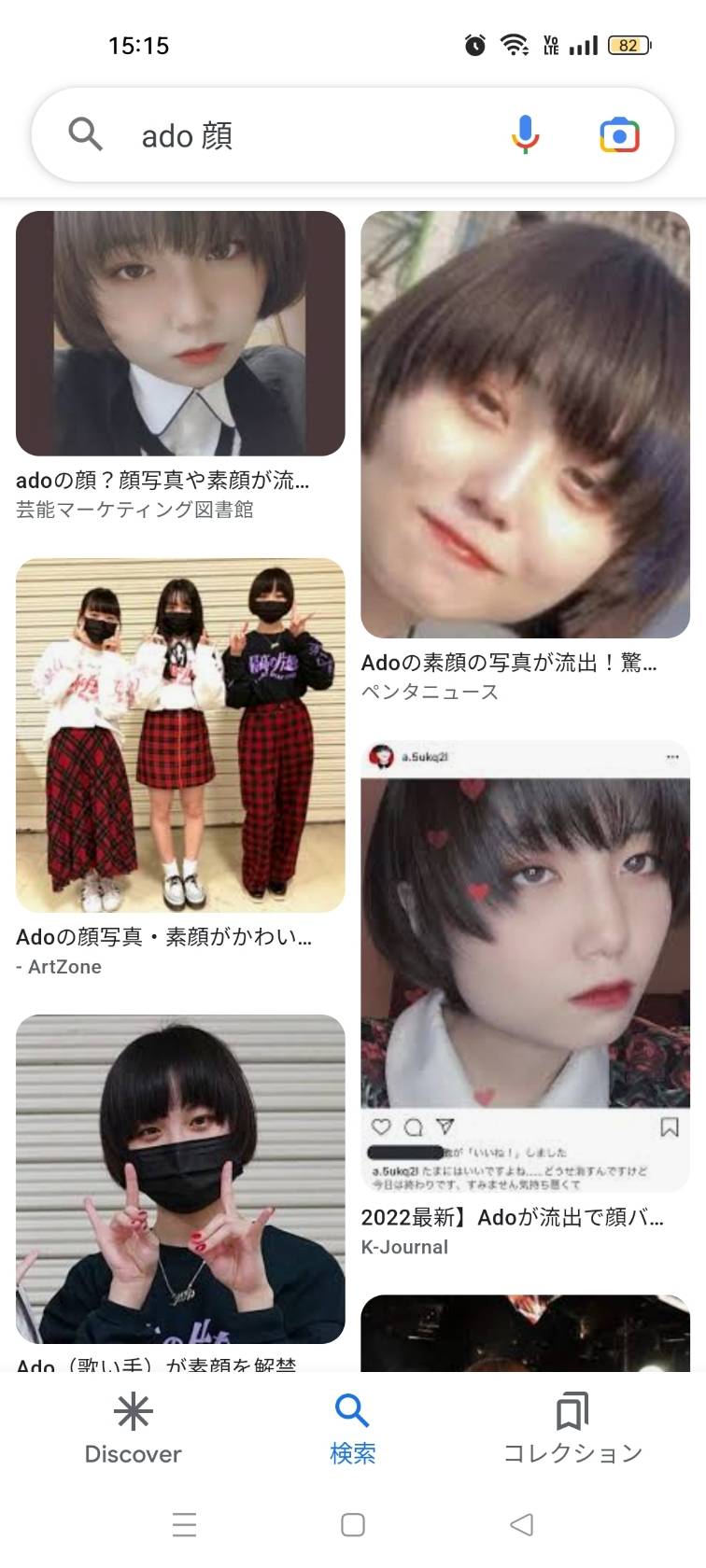
Task: Open the ArtZone image result
Action: point(180,735)
